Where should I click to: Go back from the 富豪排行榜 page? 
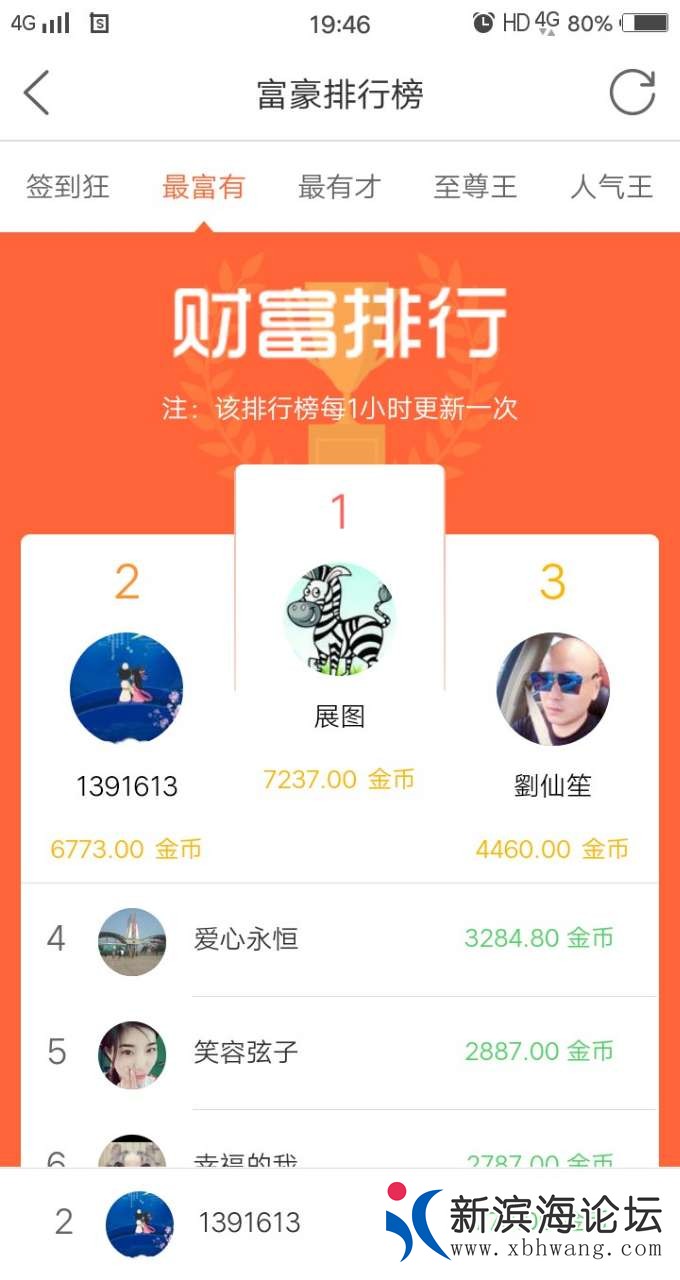pos(36,94)
